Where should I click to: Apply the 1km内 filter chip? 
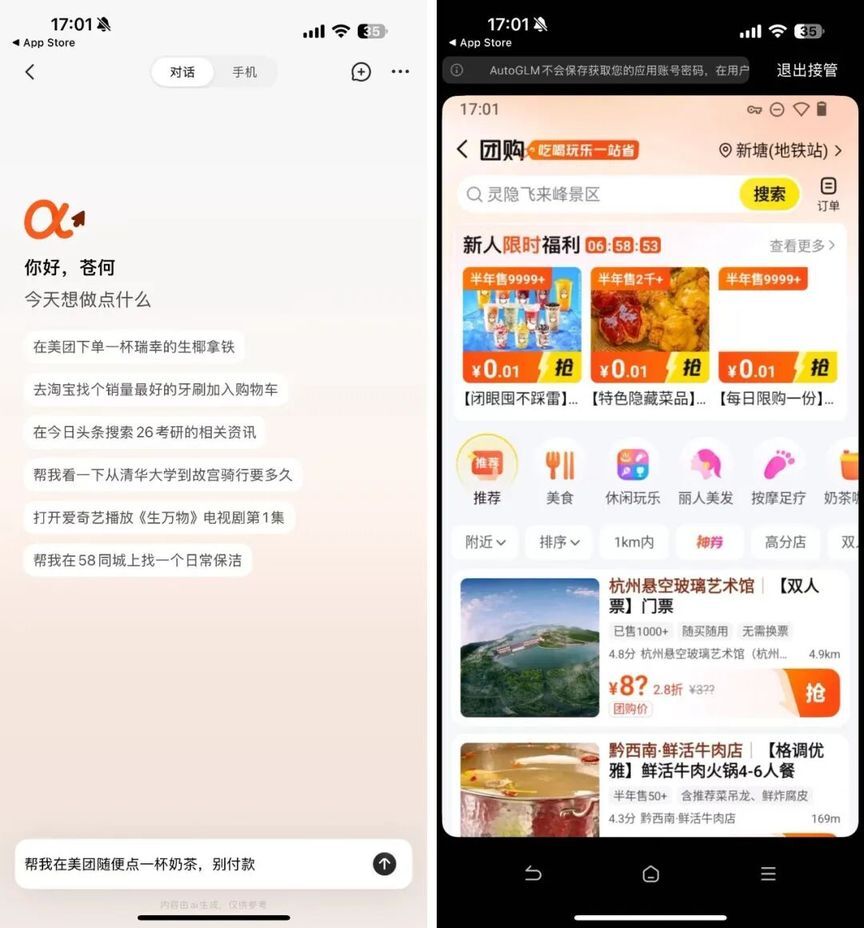pyautogui.click(x=634, y=542)
